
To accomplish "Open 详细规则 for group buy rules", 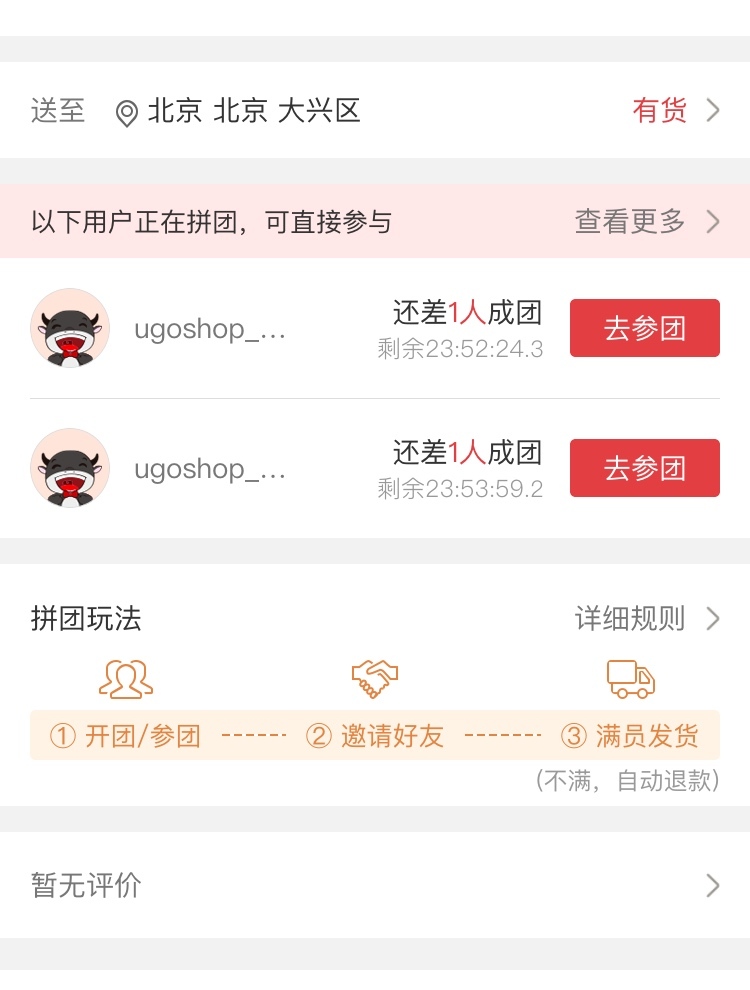I will tap(645, 619).
